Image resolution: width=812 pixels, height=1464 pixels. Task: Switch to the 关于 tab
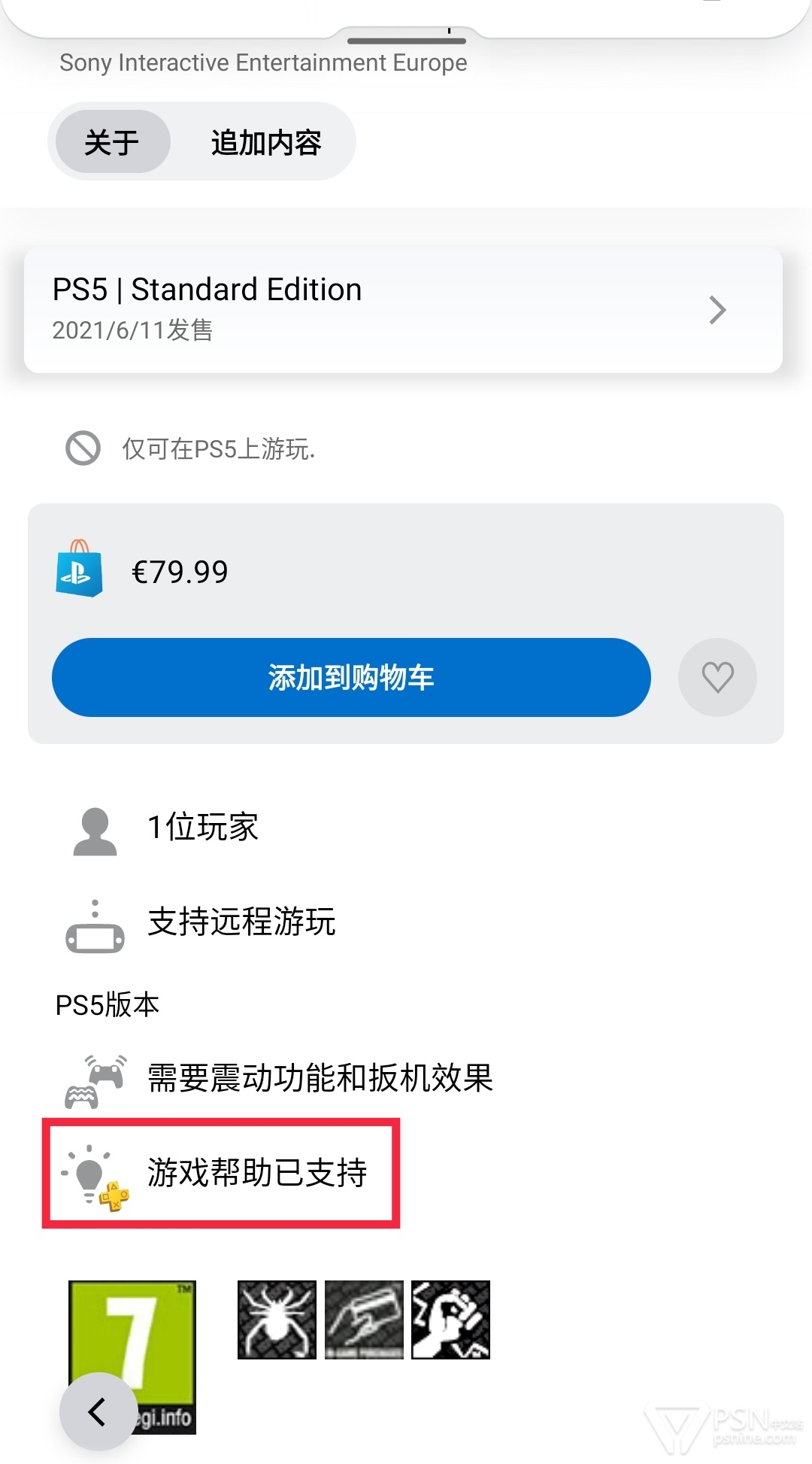[112, 141]
